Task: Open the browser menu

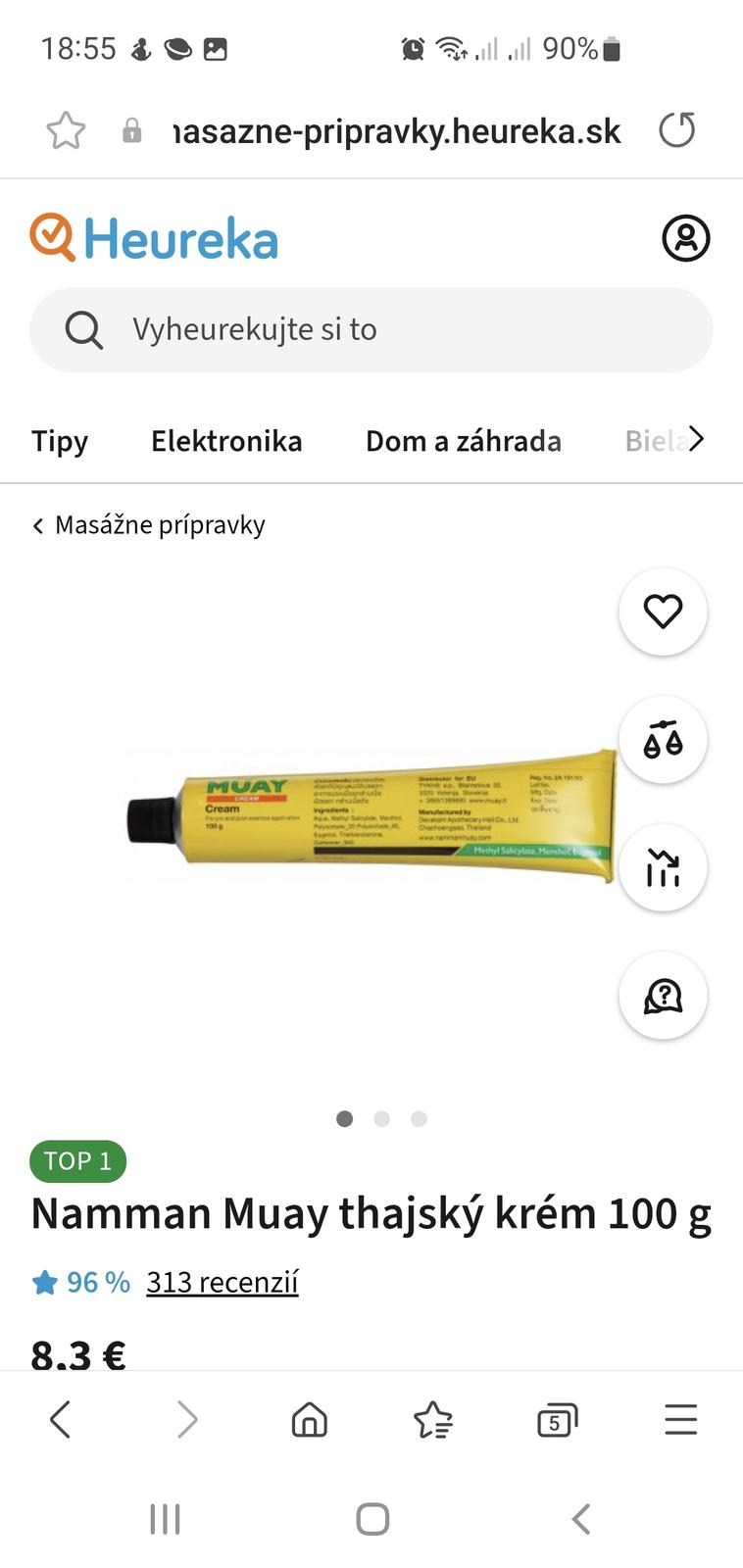Action: pyautogui.click(x=680, y=1419)
